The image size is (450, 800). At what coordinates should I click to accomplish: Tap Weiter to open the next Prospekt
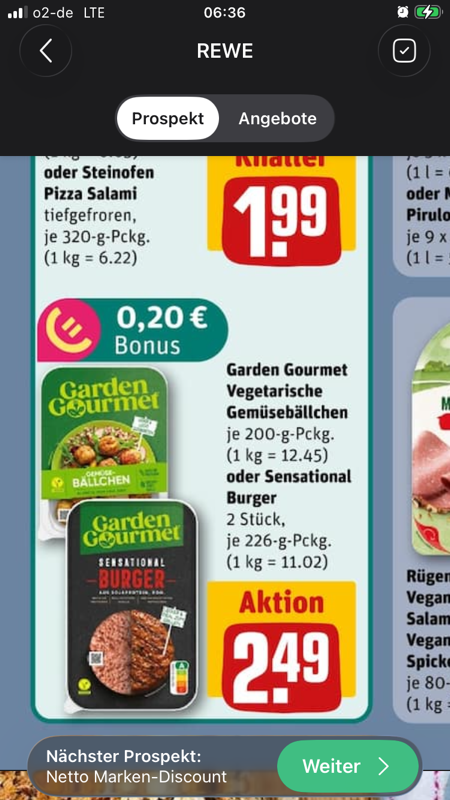(348, 766)
